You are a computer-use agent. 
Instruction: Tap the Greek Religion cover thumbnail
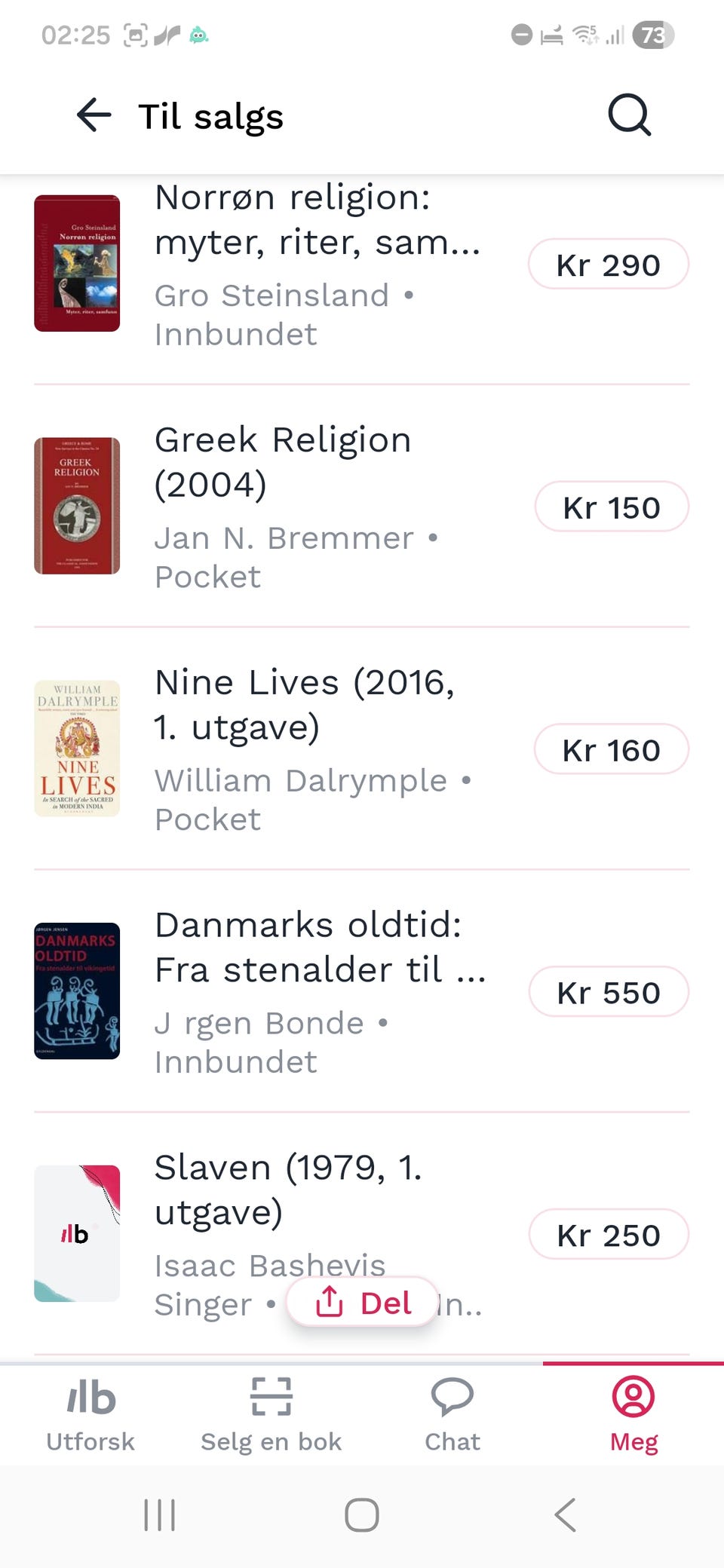tap(77, 506)
